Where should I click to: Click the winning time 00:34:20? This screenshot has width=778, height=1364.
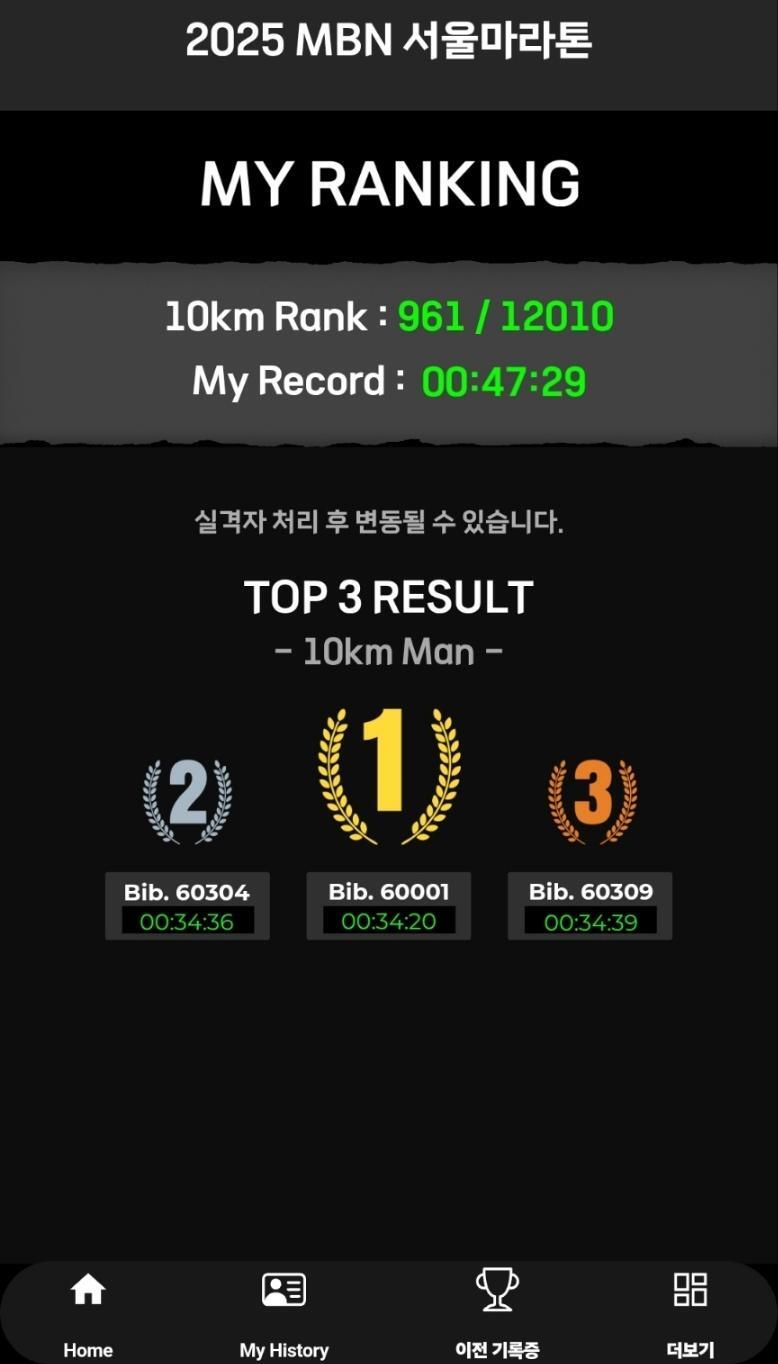pyautogui.click(x=388, y=921)
